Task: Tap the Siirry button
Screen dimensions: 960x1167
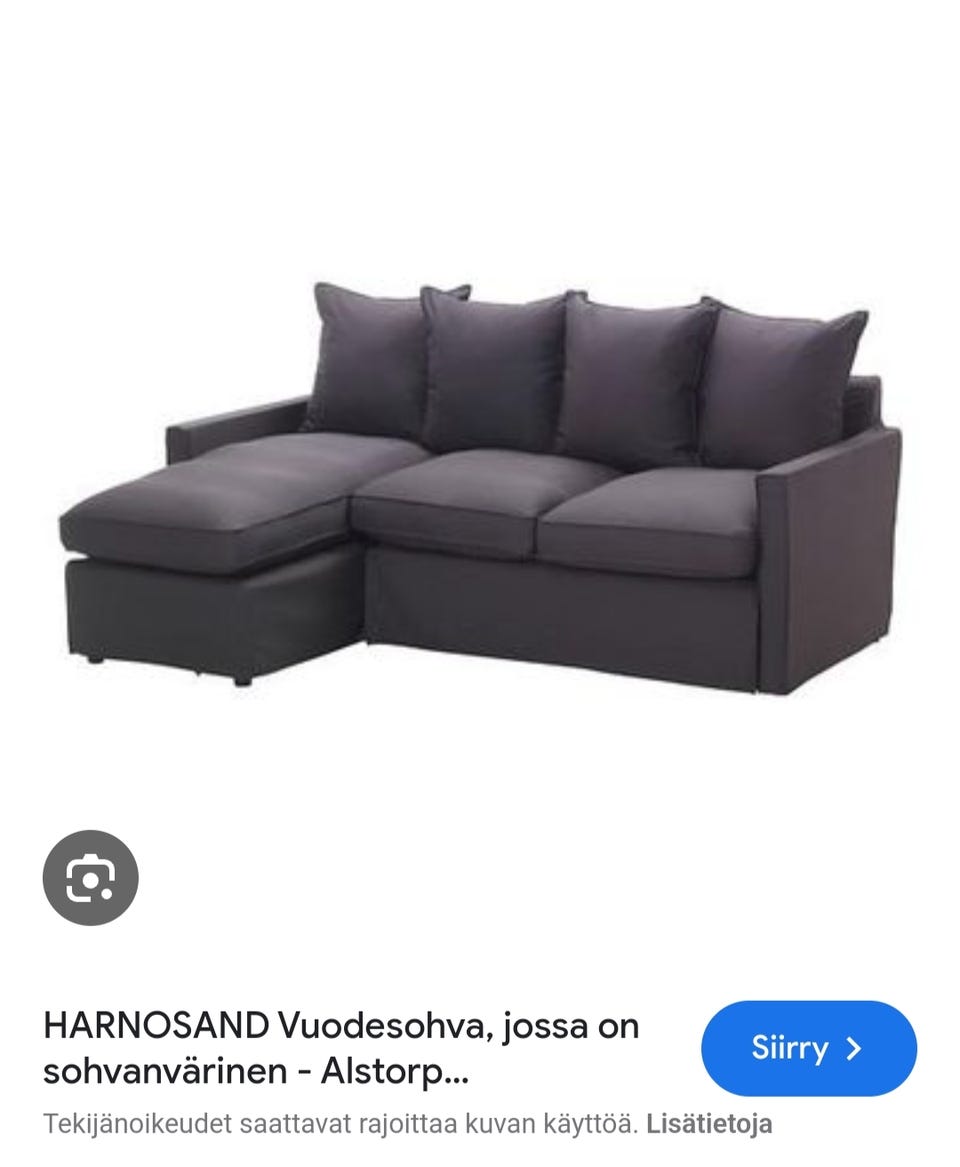Action: 808,1048
